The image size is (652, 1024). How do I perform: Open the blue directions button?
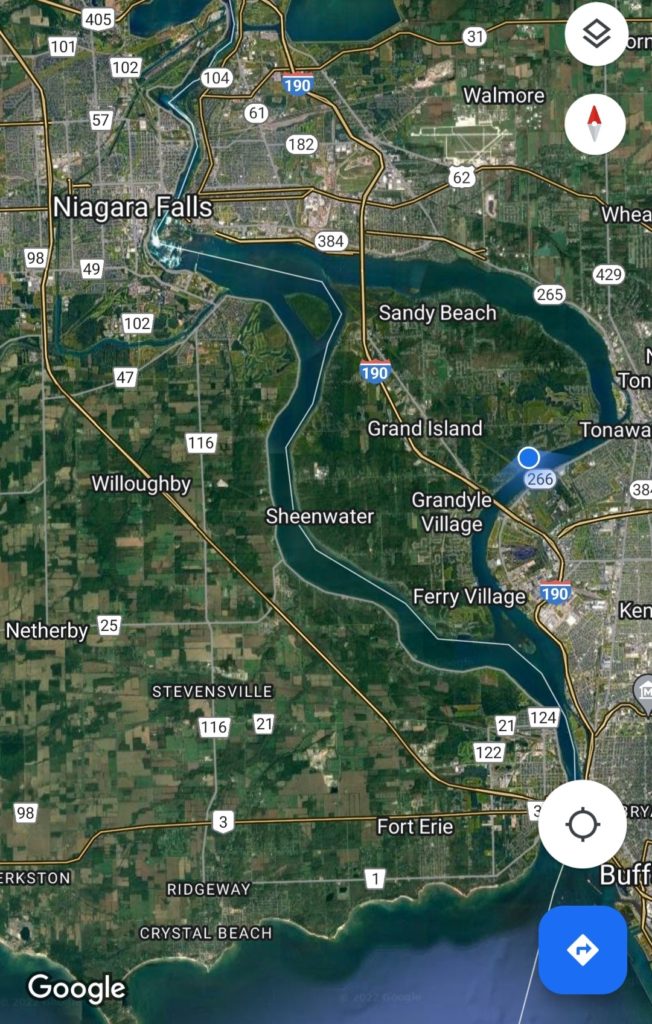582,950
